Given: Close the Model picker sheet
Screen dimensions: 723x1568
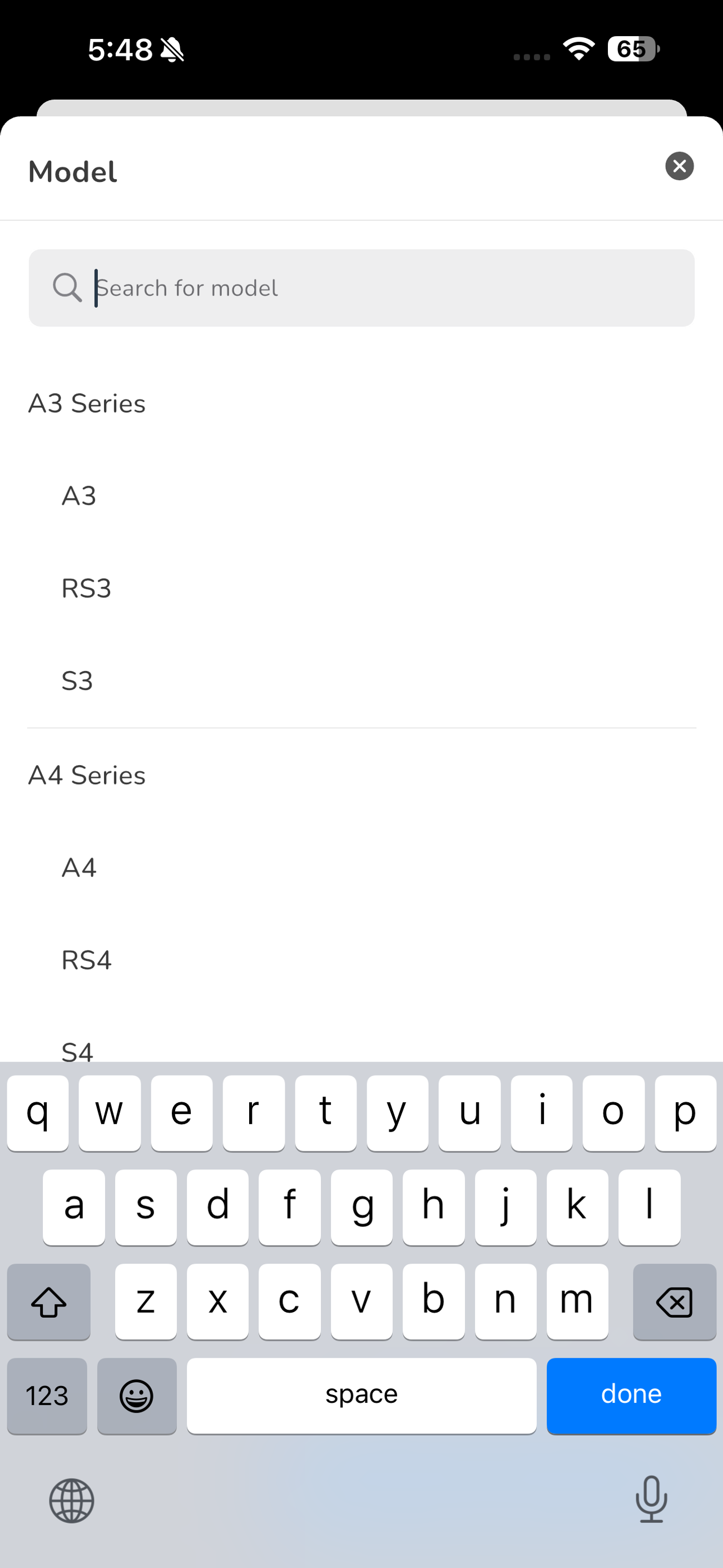Looking at the screenshot, I should pos(679,166).
